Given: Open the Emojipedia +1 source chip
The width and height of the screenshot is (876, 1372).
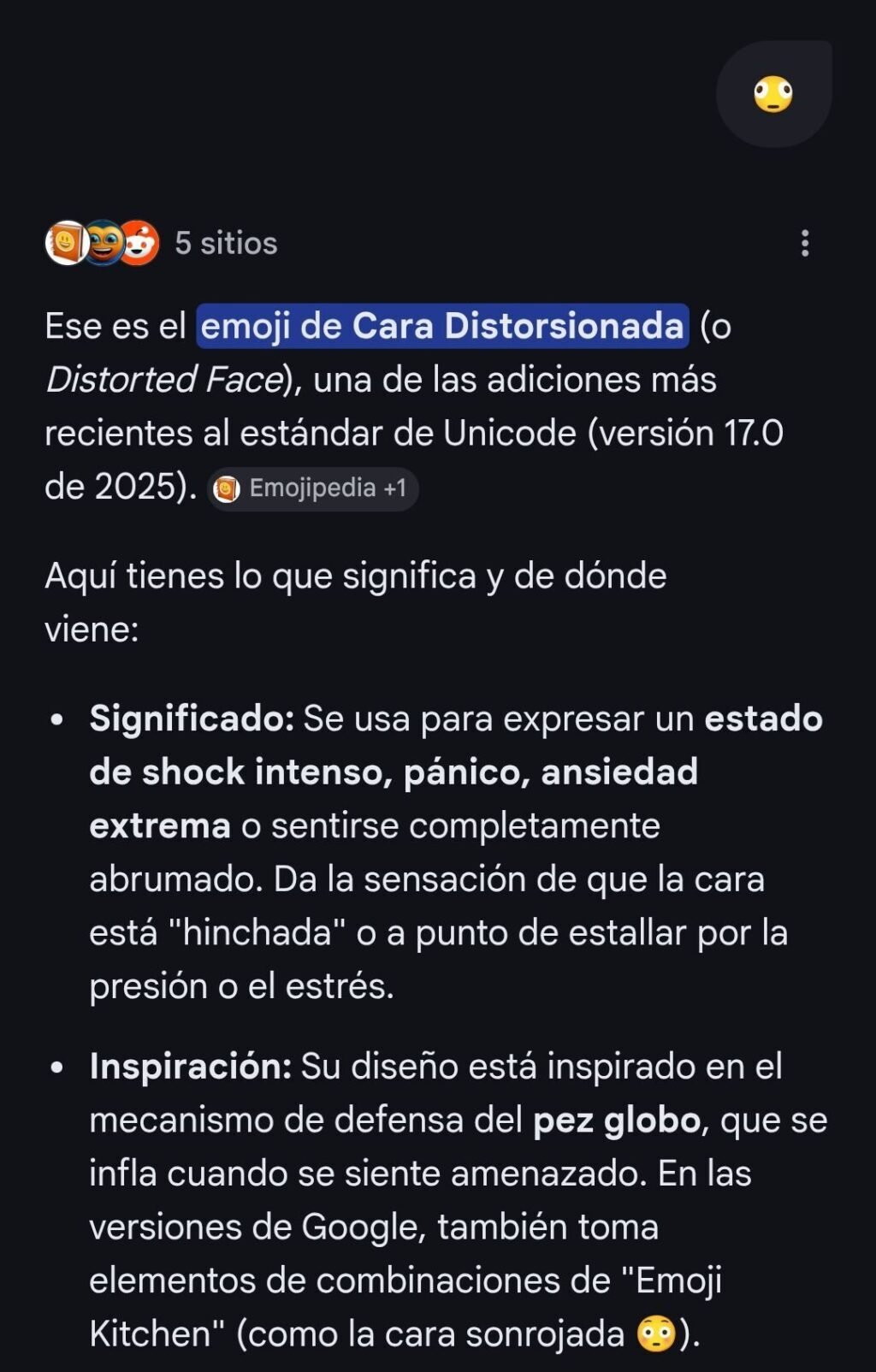Looking at the screenshot, I should 313,488.
